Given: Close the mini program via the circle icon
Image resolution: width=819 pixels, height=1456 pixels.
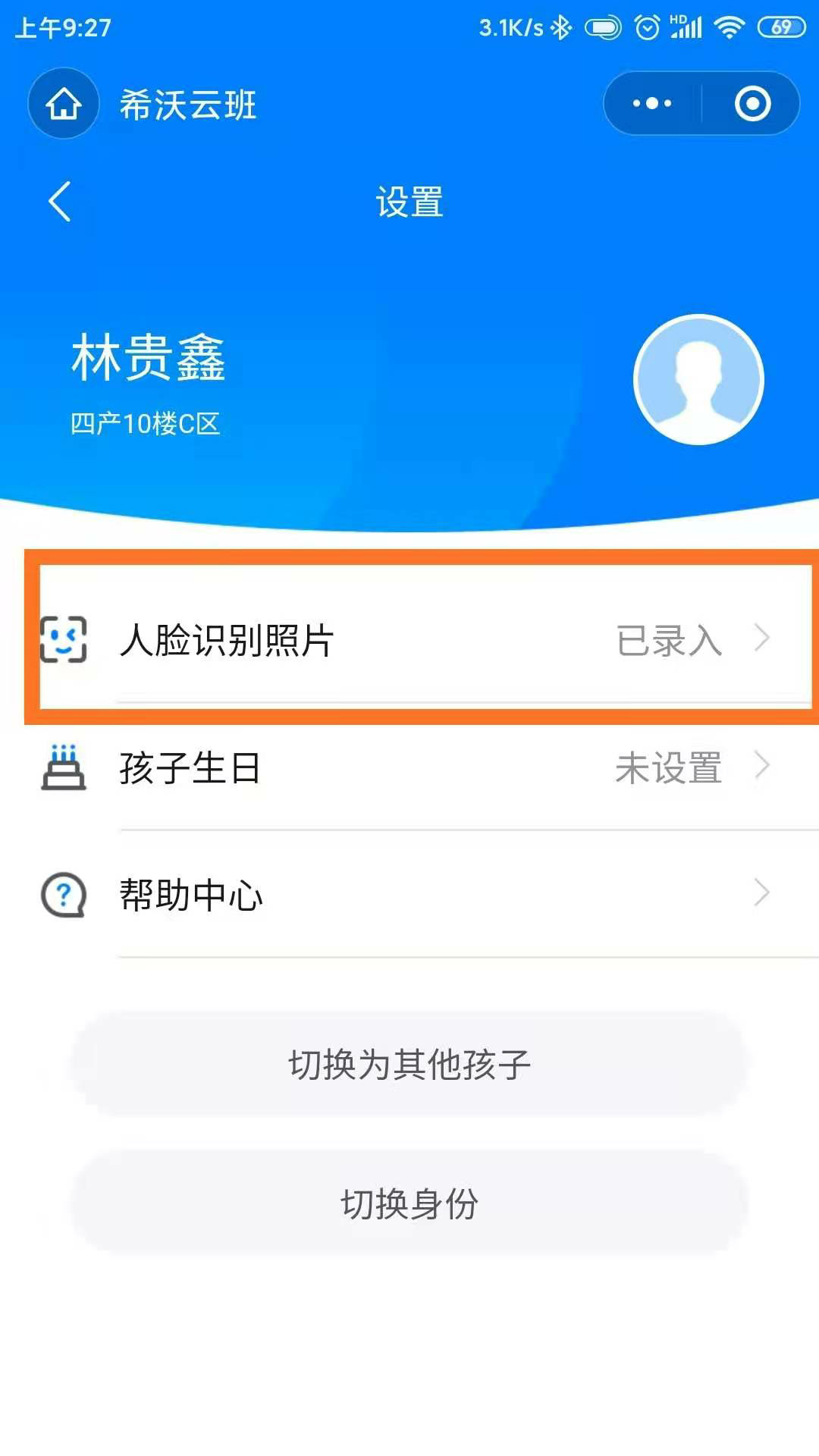Looking at the screenshot, I should (752, 104).
